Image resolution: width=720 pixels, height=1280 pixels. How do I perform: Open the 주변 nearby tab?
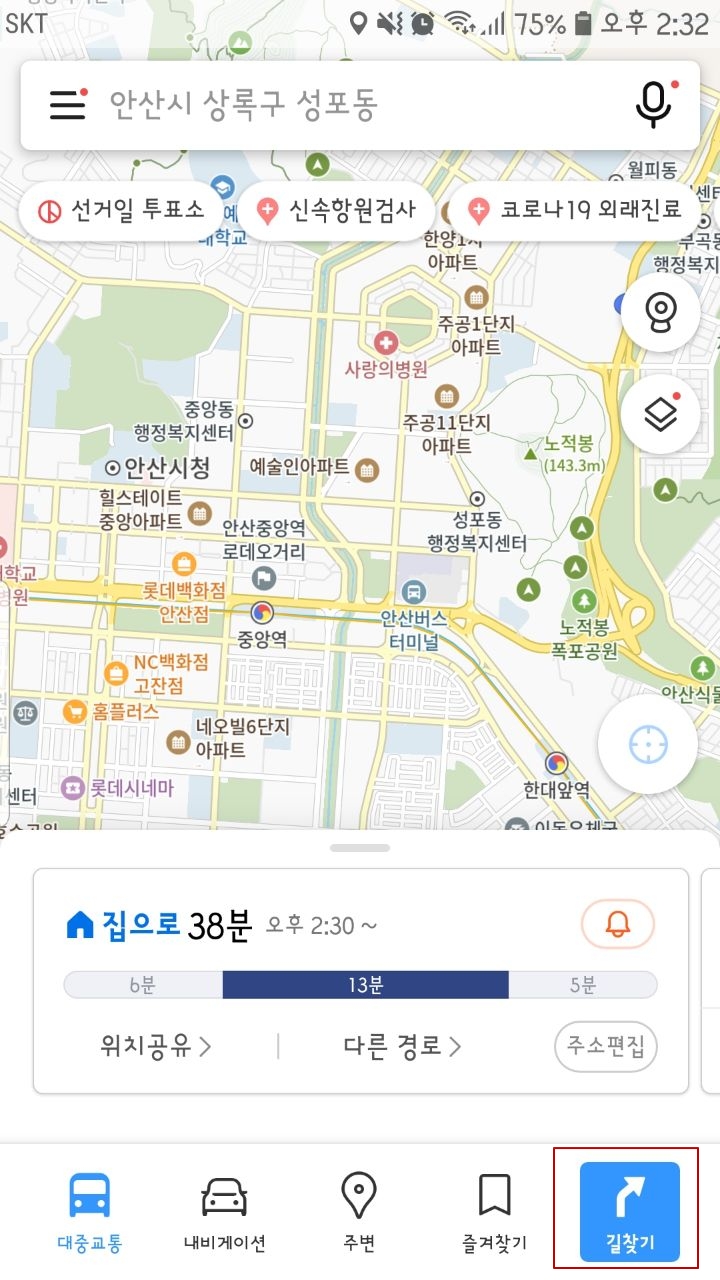click(x=359, y=1212)
